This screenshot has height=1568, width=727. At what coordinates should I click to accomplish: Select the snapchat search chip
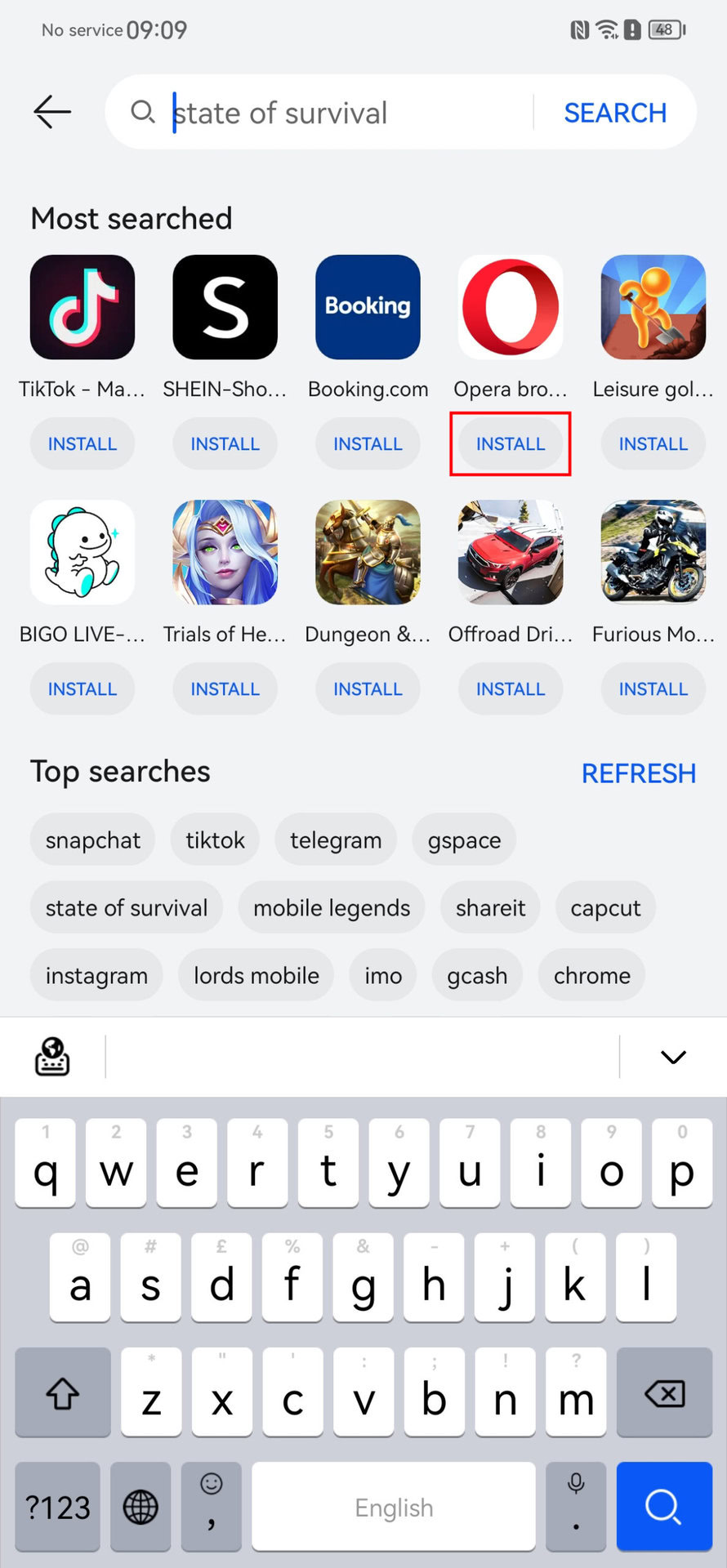[x=93, y=840]
